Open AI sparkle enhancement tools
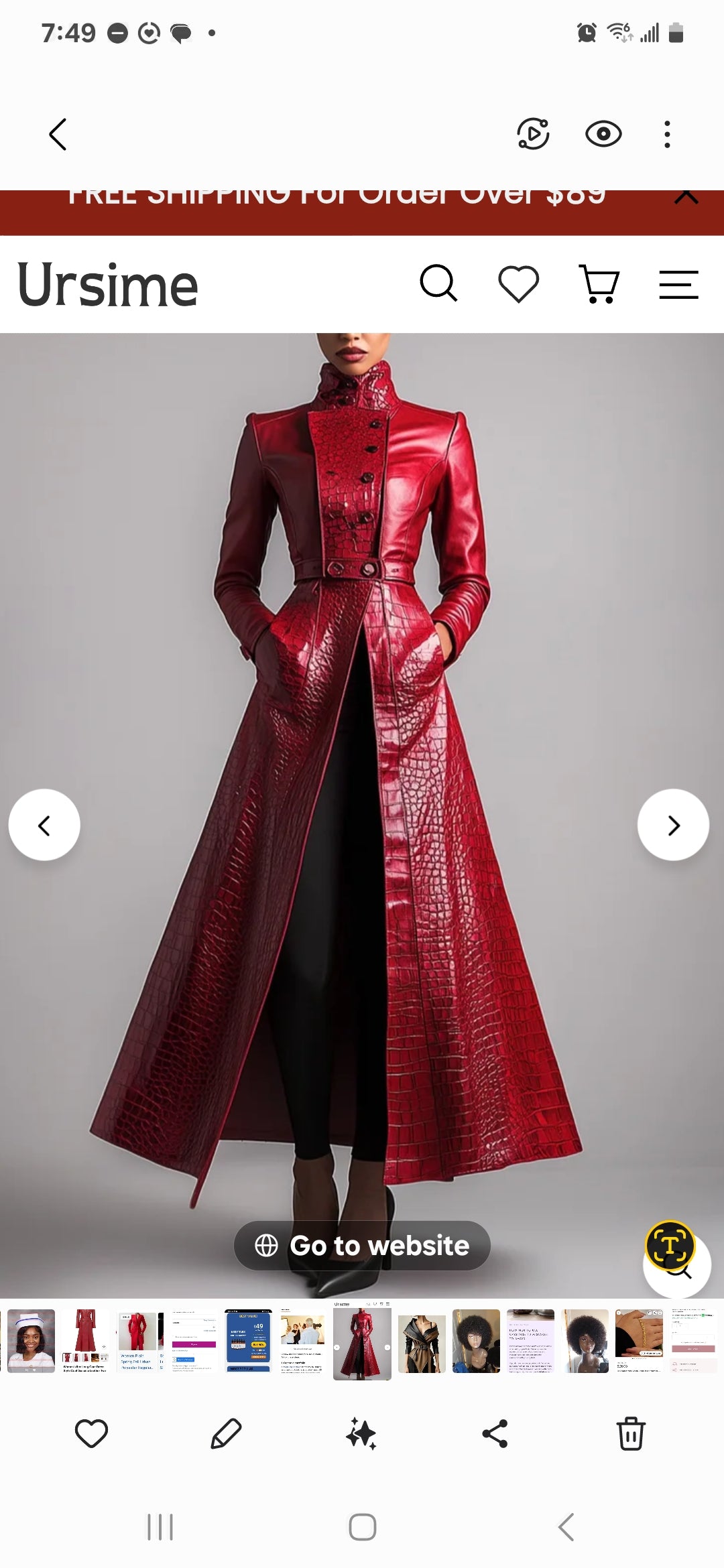Image resolution: width=724 pixels, height=1568 pixels. [x=361, y=1433]
